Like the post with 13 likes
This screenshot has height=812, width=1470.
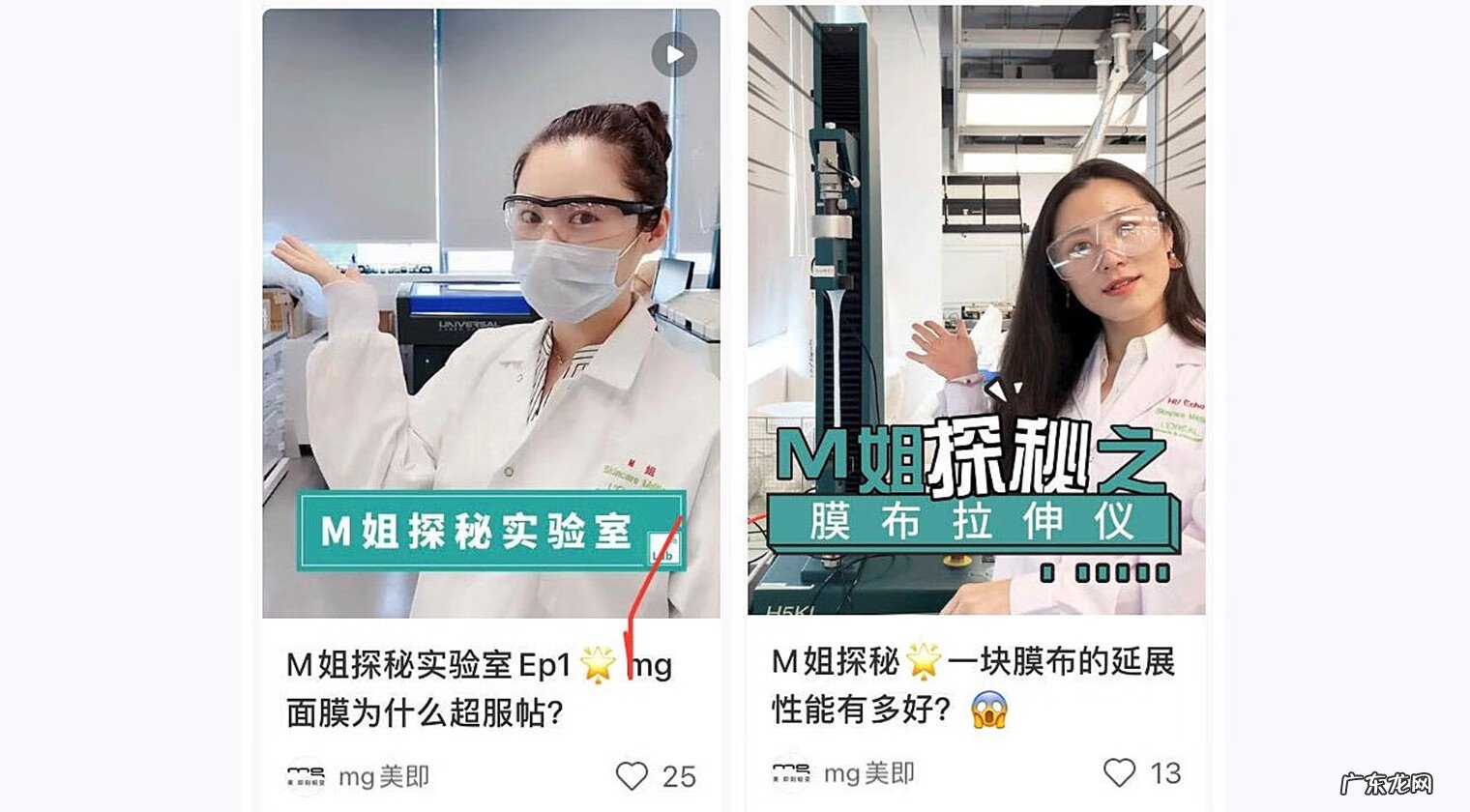[x=1119, y=772]
